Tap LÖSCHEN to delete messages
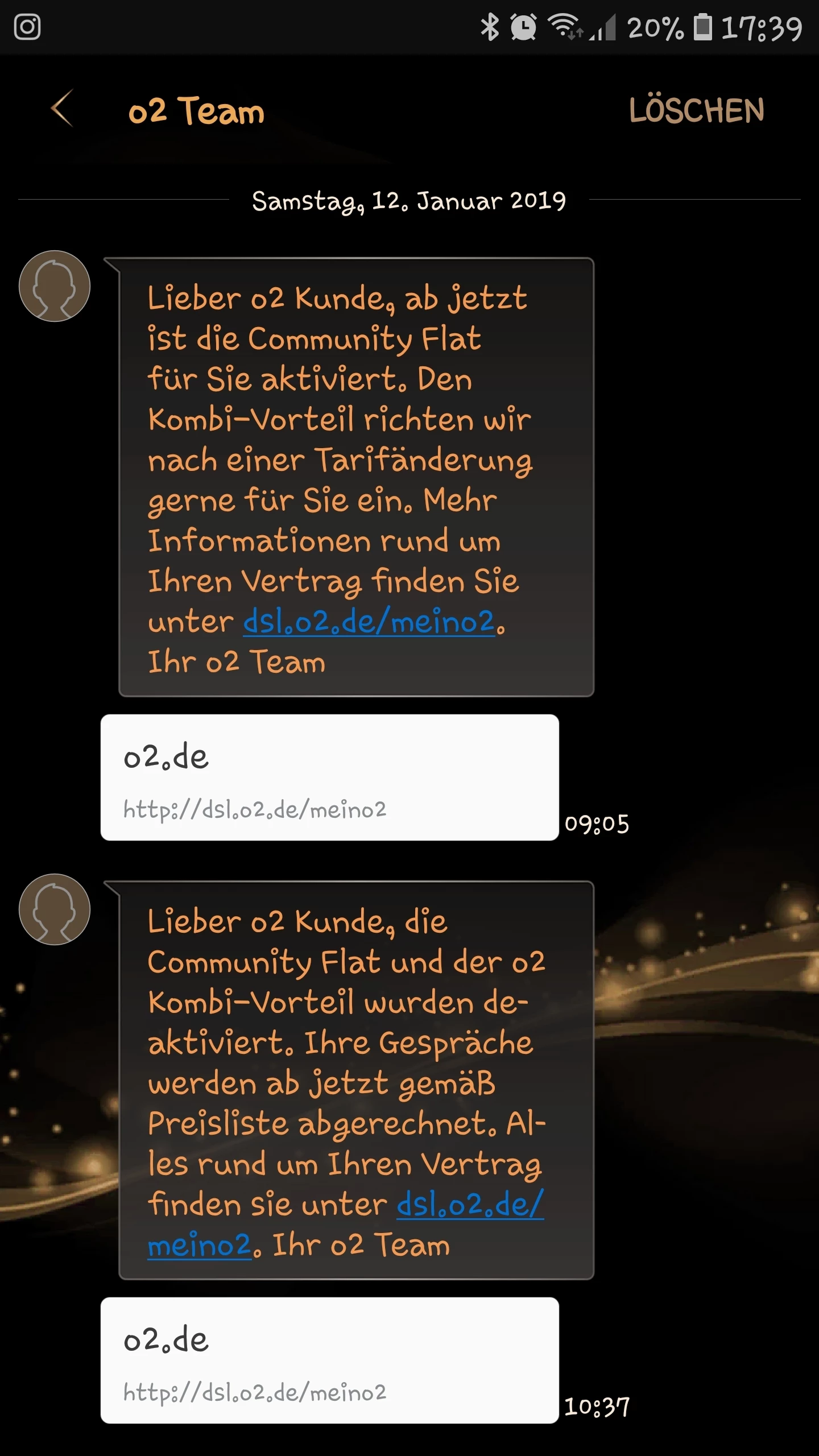This screenshot has width=819, height=1456. [696, 110]
